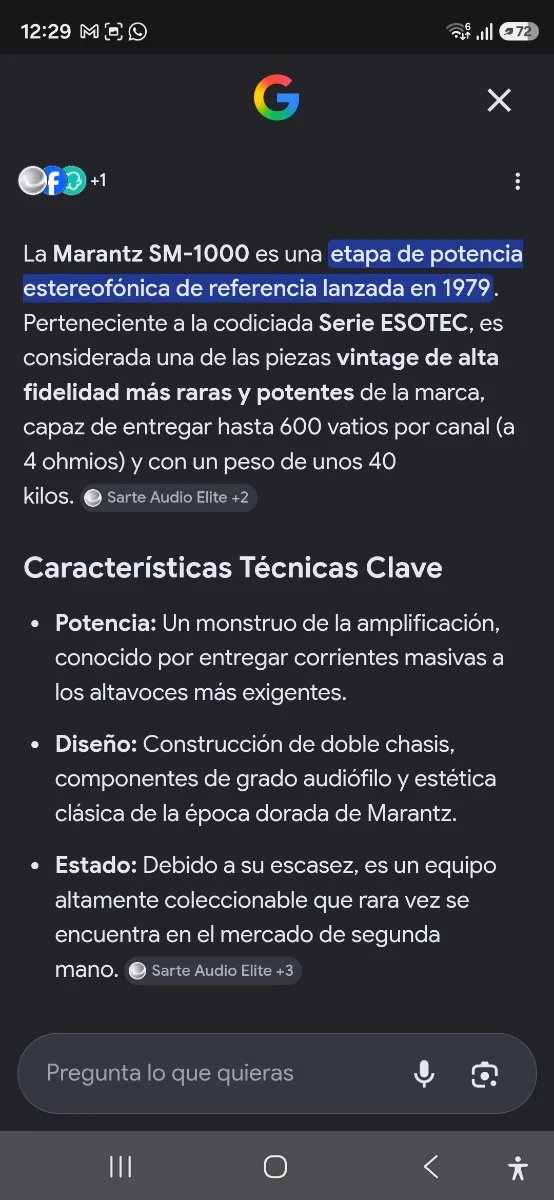Open the accessibility shortcut button
554x1200 pixels.
tap(517, 1167)
